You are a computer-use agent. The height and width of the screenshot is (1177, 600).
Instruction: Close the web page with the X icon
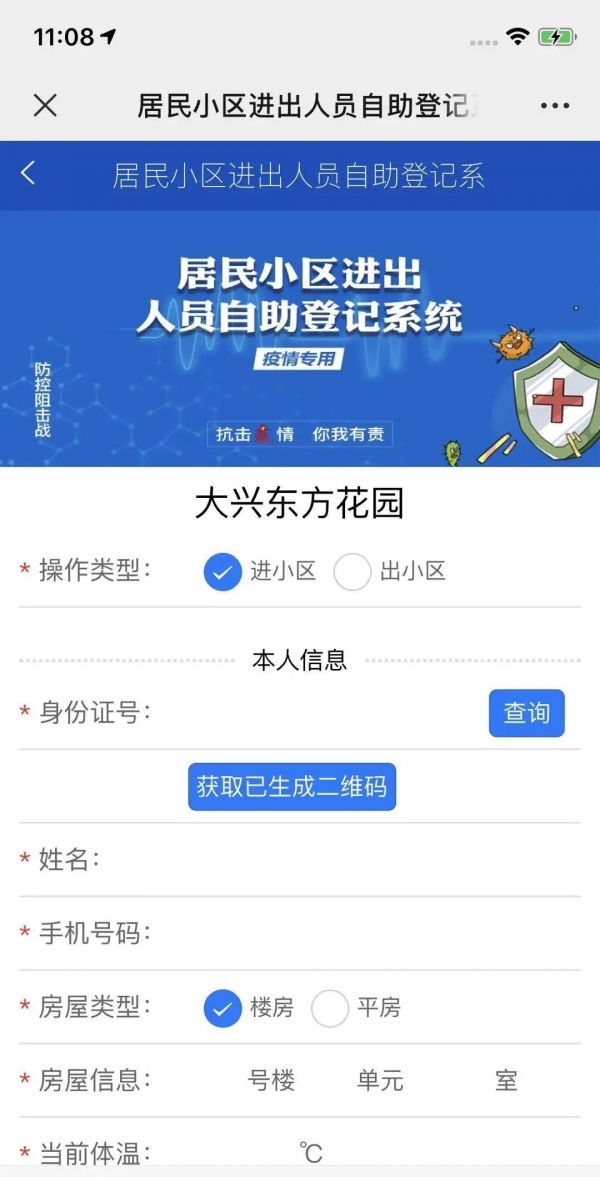[45, 106]
